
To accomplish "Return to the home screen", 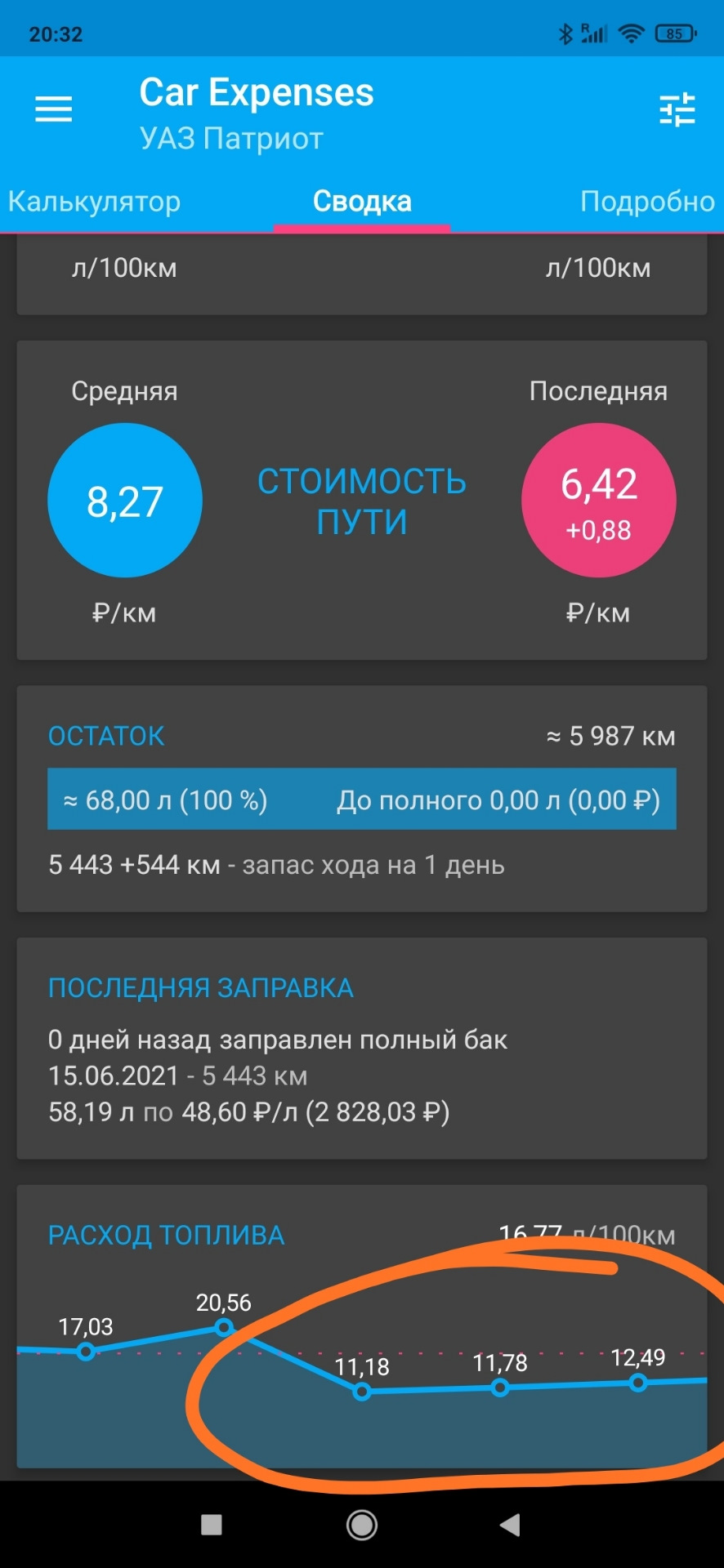I will [x=362, y=1524].
